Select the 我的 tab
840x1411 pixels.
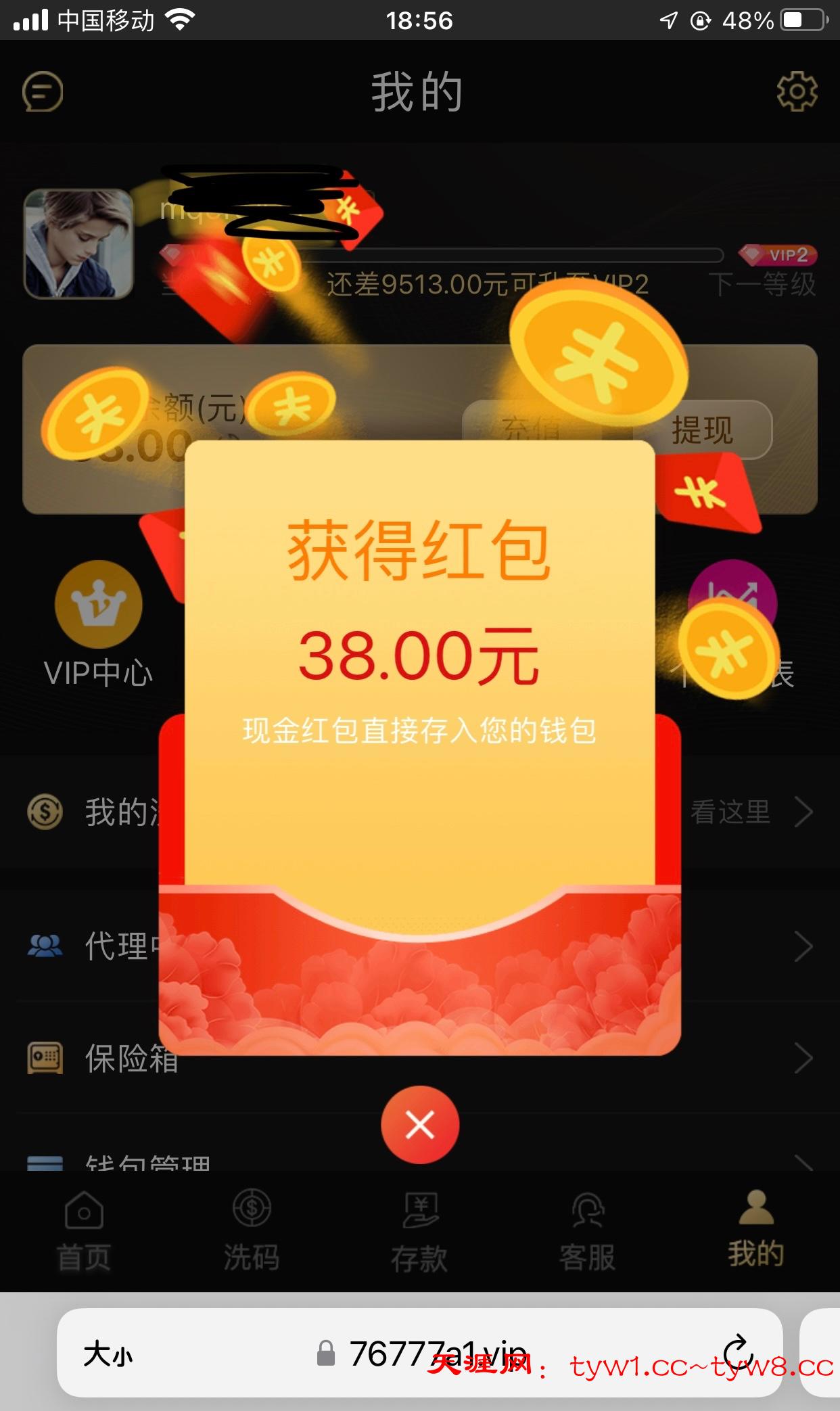(755, 1231)
